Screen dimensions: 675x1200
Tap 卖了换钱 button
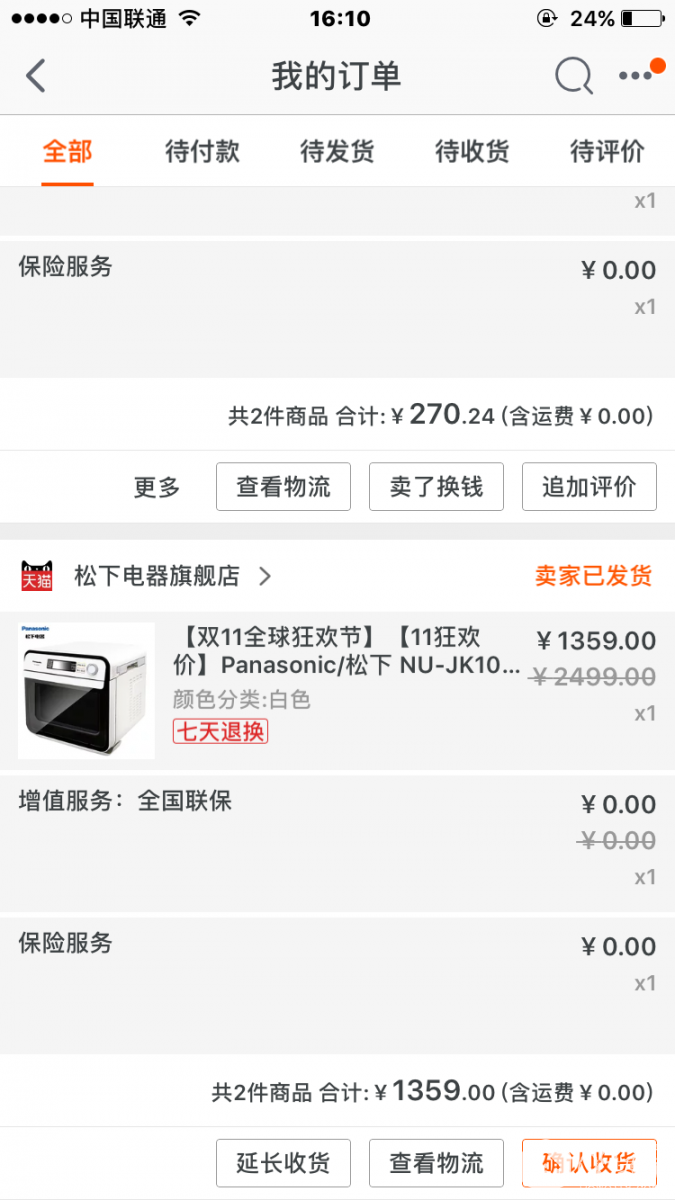[436, 487]
